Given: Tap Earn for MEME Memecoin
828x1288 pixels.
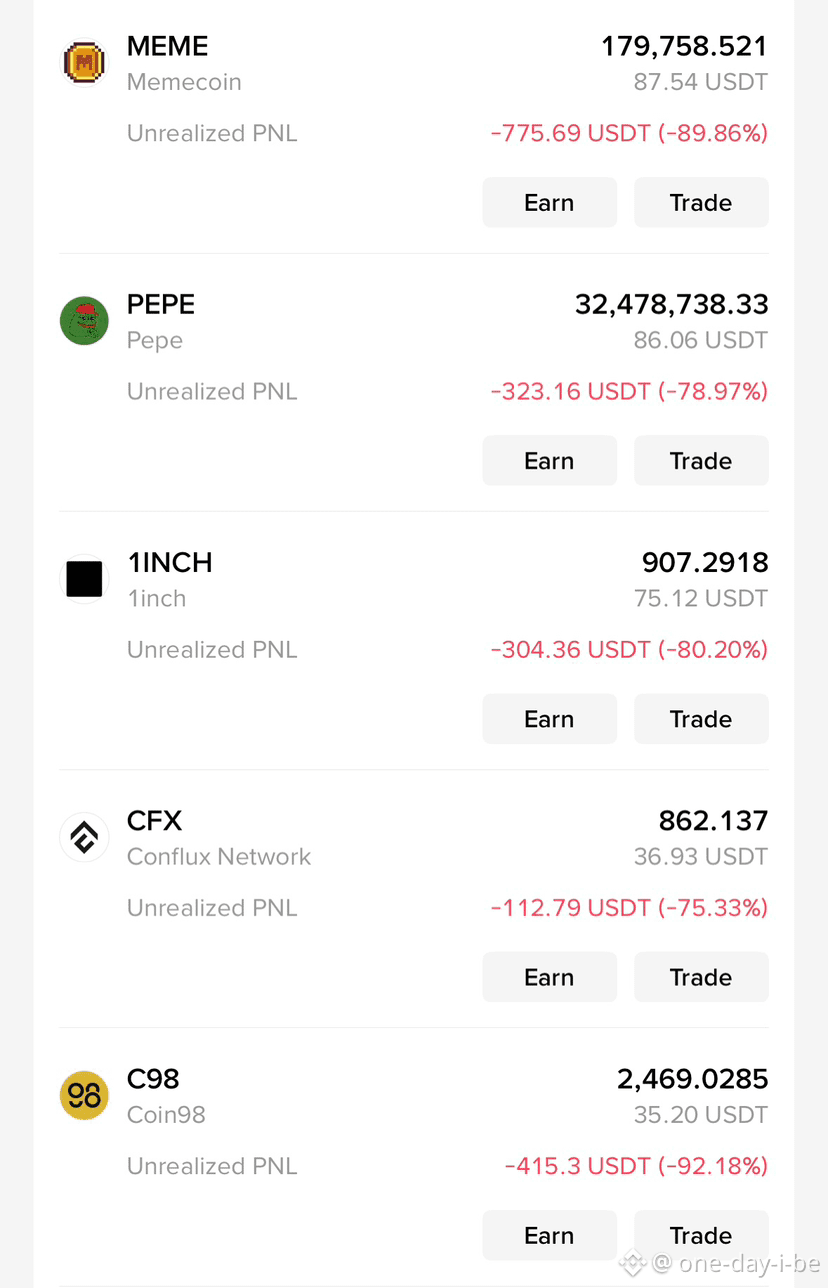Looking at the screenshot, I should click(550, 203).
